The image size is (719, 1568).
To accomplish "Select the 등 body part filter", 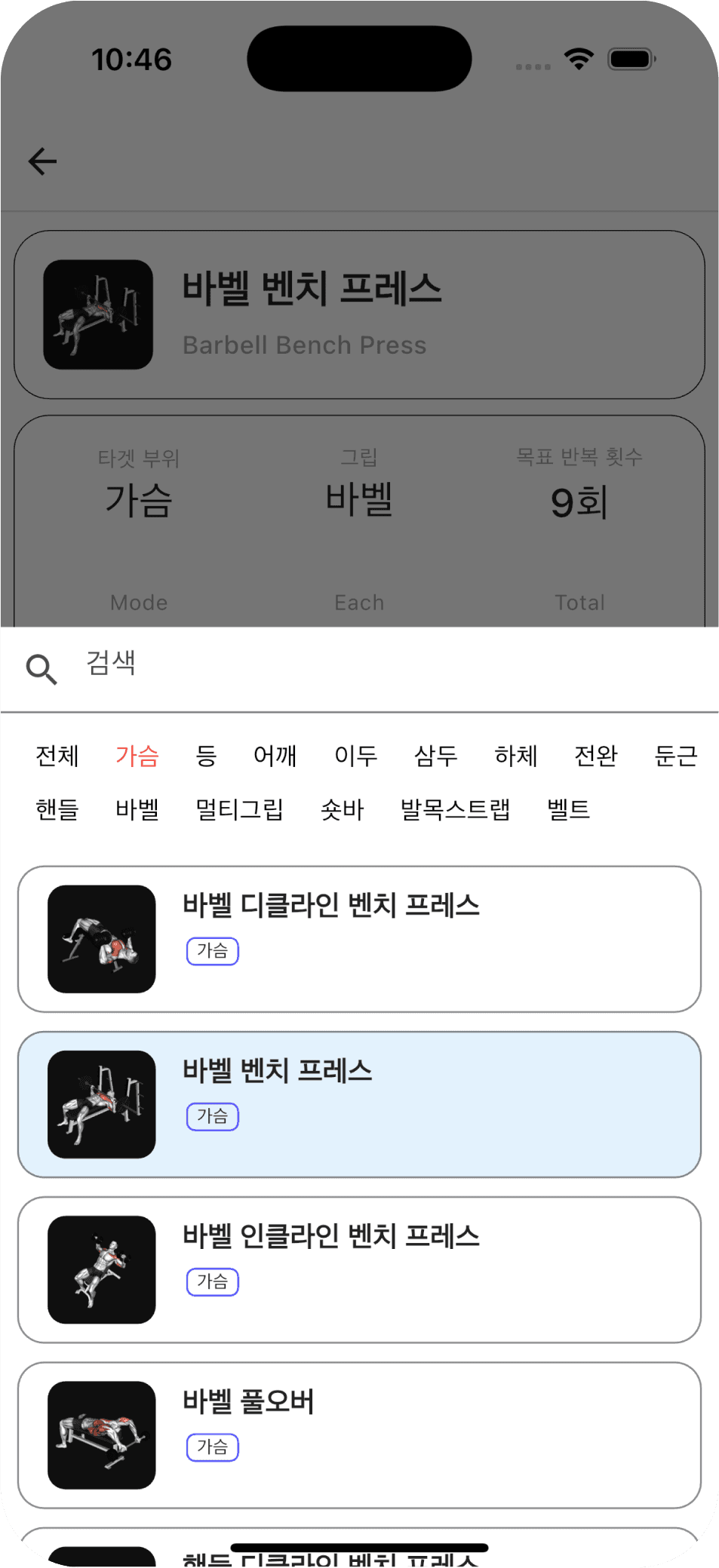I will [x=206, y=756].
